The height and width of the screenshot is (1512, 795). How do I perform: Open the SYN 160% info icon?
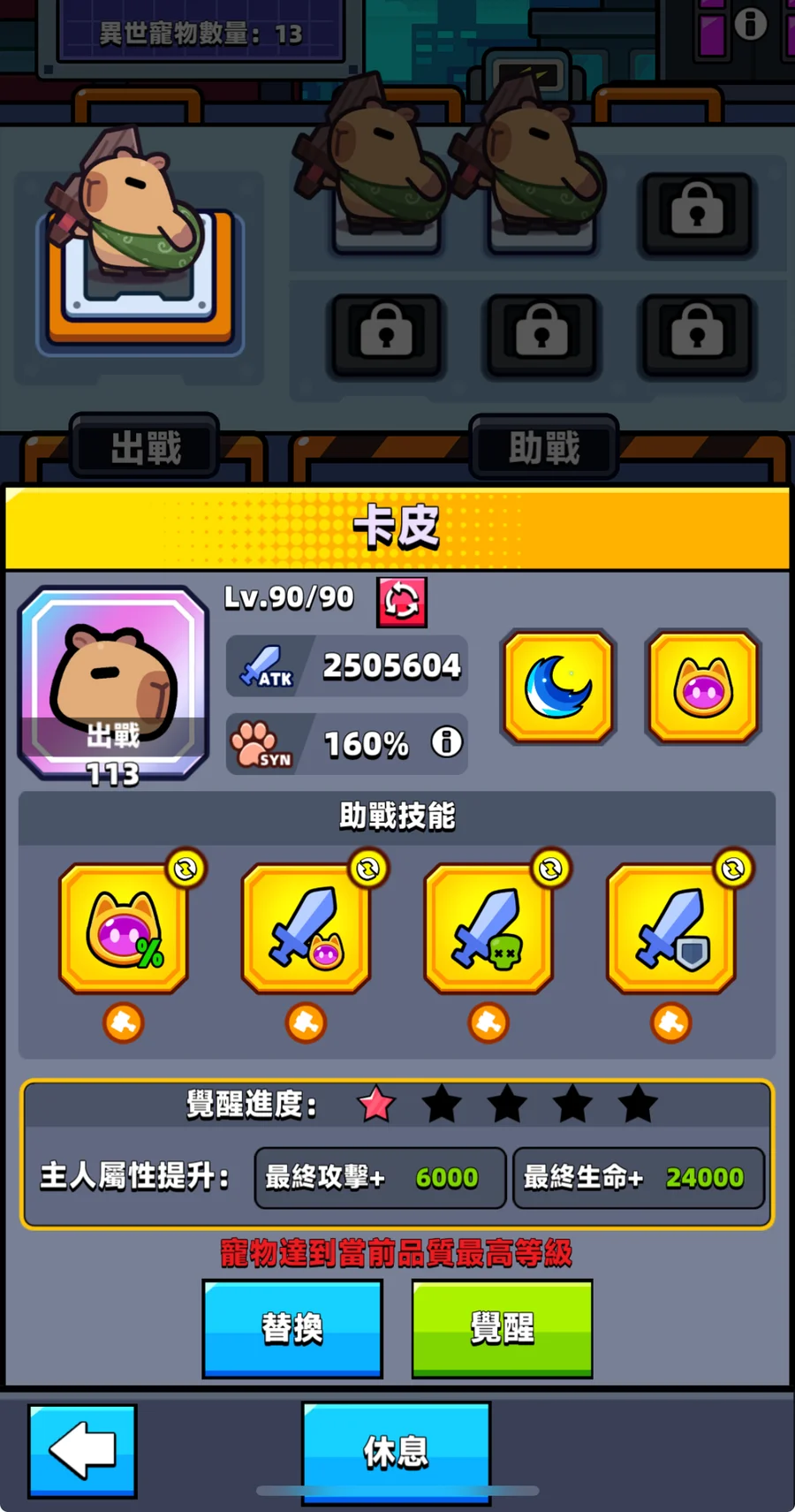pyautogui.click(x=447, y=741)
